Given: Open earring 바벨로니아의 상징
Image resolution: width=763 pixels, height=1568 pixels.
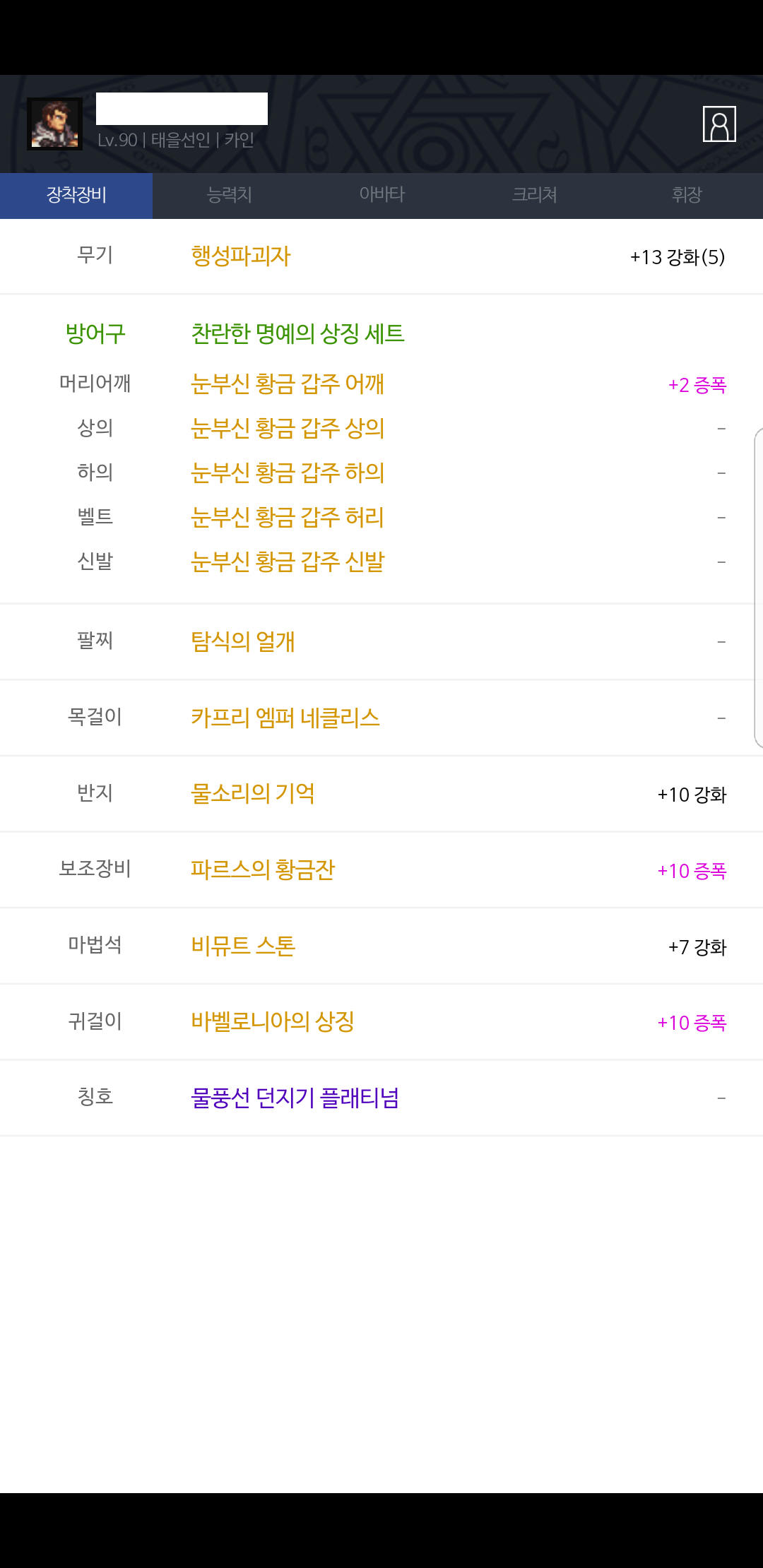Looking at the screenshot, I should click(273, 1021).
